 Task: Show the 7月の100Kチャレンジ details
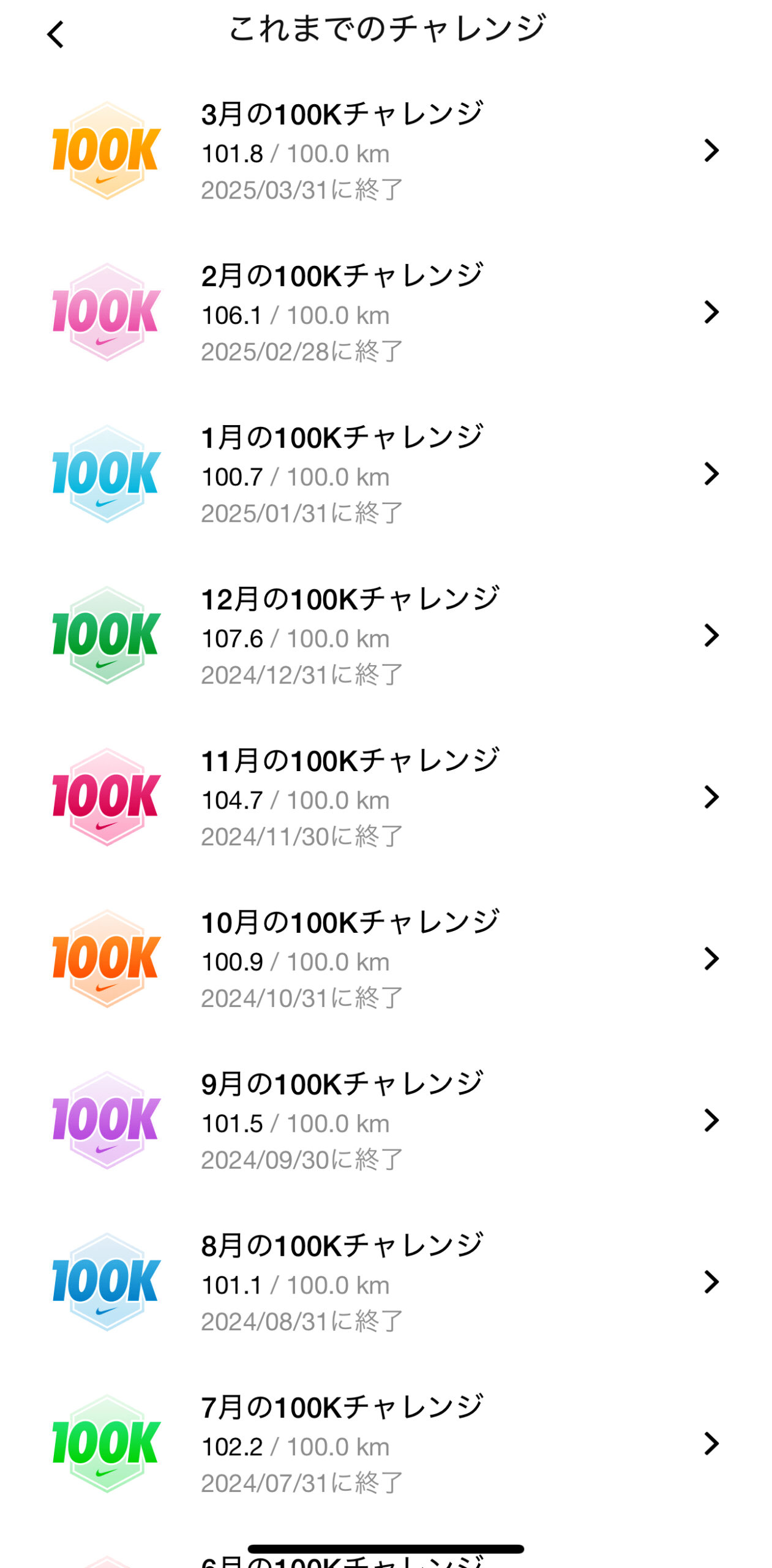pyautogui.click(x=386, y=1444)
